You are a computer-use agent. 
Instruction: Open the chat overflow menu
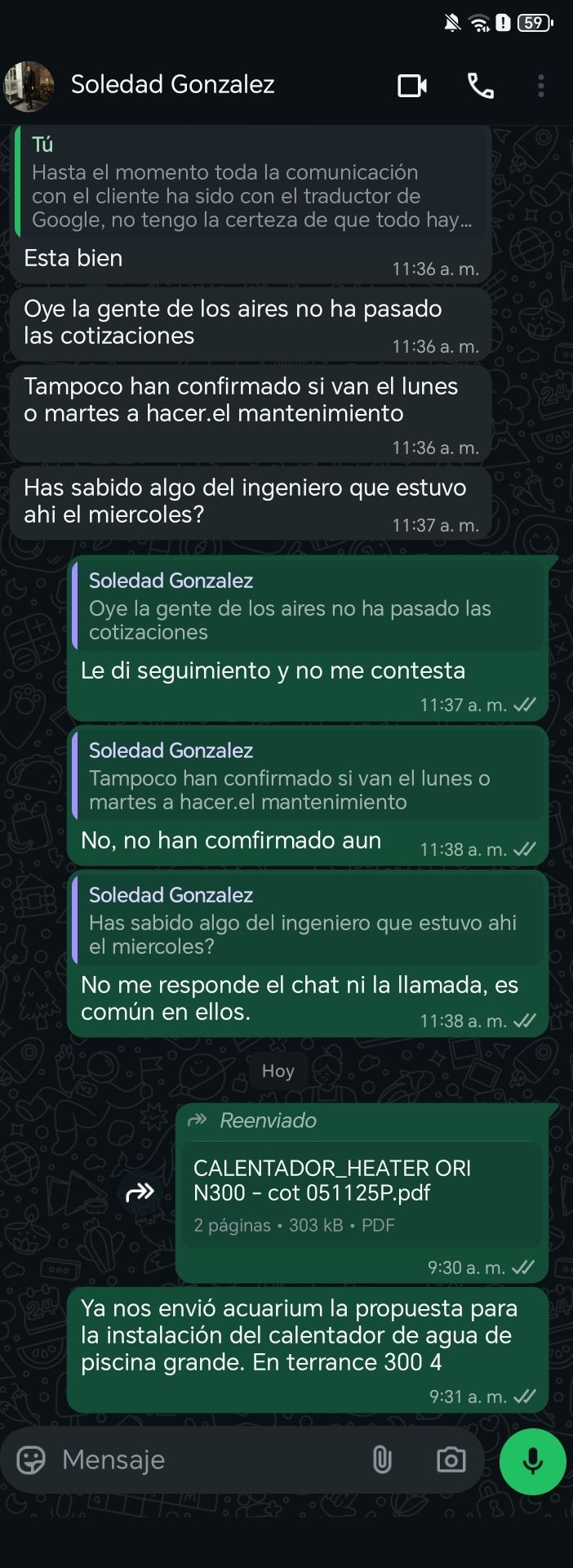540,85
